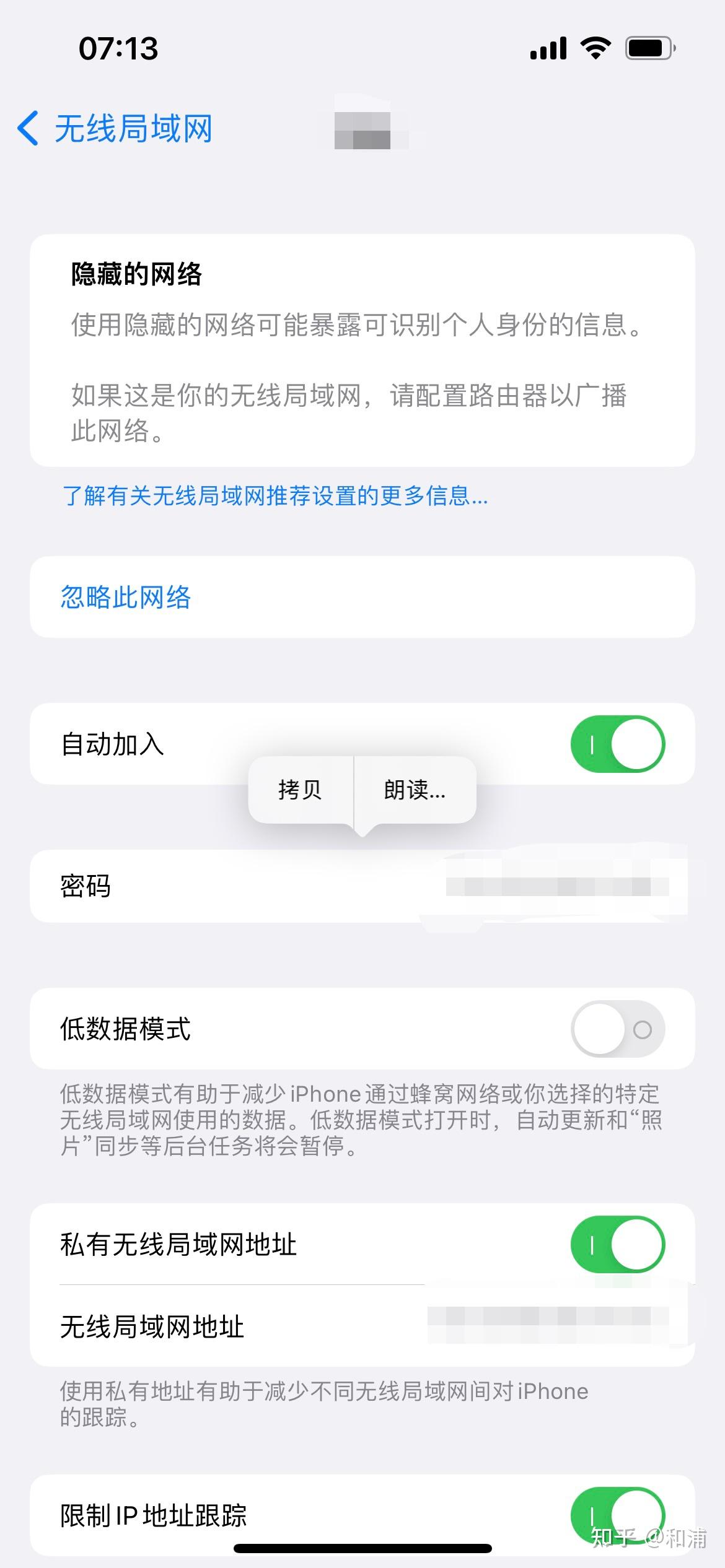The image size is (725, 1568).
Task: Toggle the 自动加入 switch off
Action: point(617,744)
